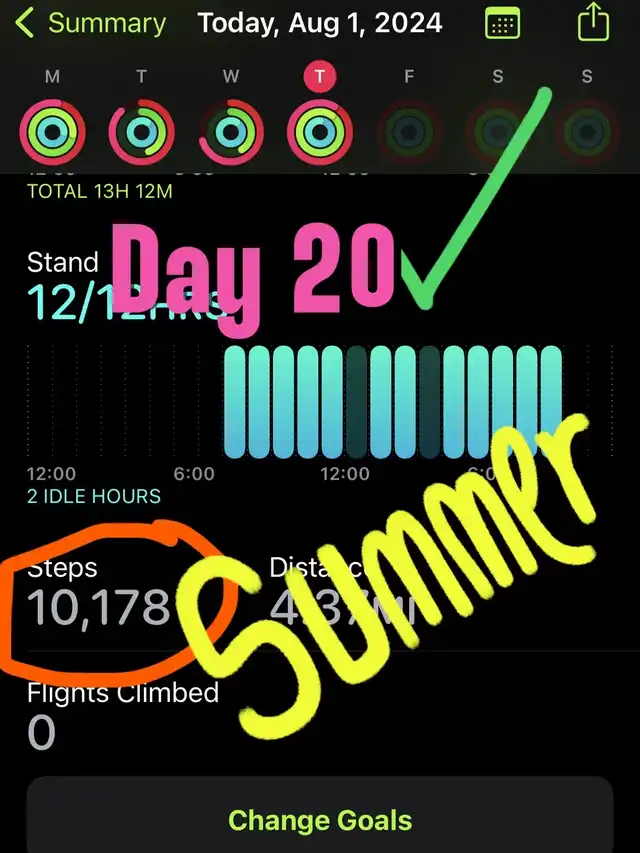640x853 pixels.
Task: Go back to Summary
Action: coord(90,23)
